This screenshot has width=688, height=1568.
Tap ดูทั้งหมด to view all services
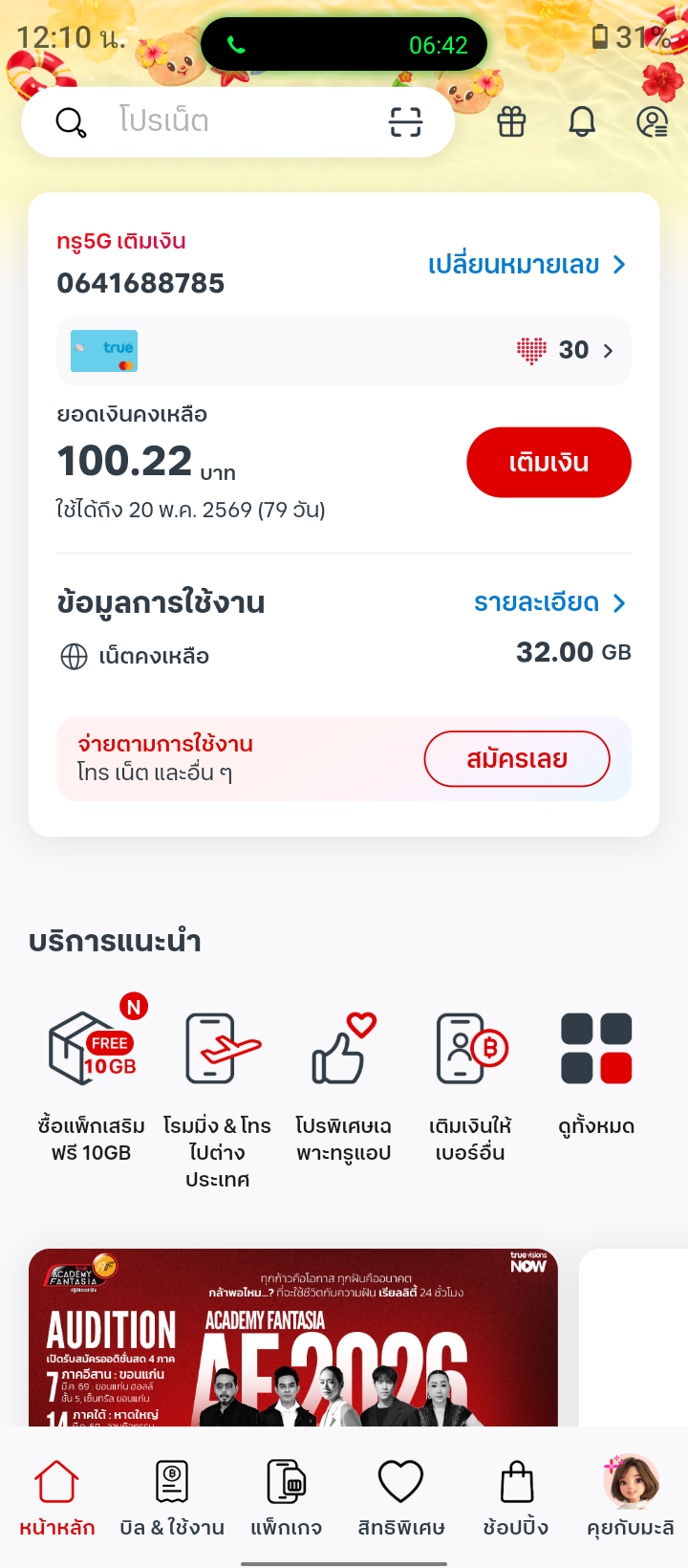(x=596, y=1071)
